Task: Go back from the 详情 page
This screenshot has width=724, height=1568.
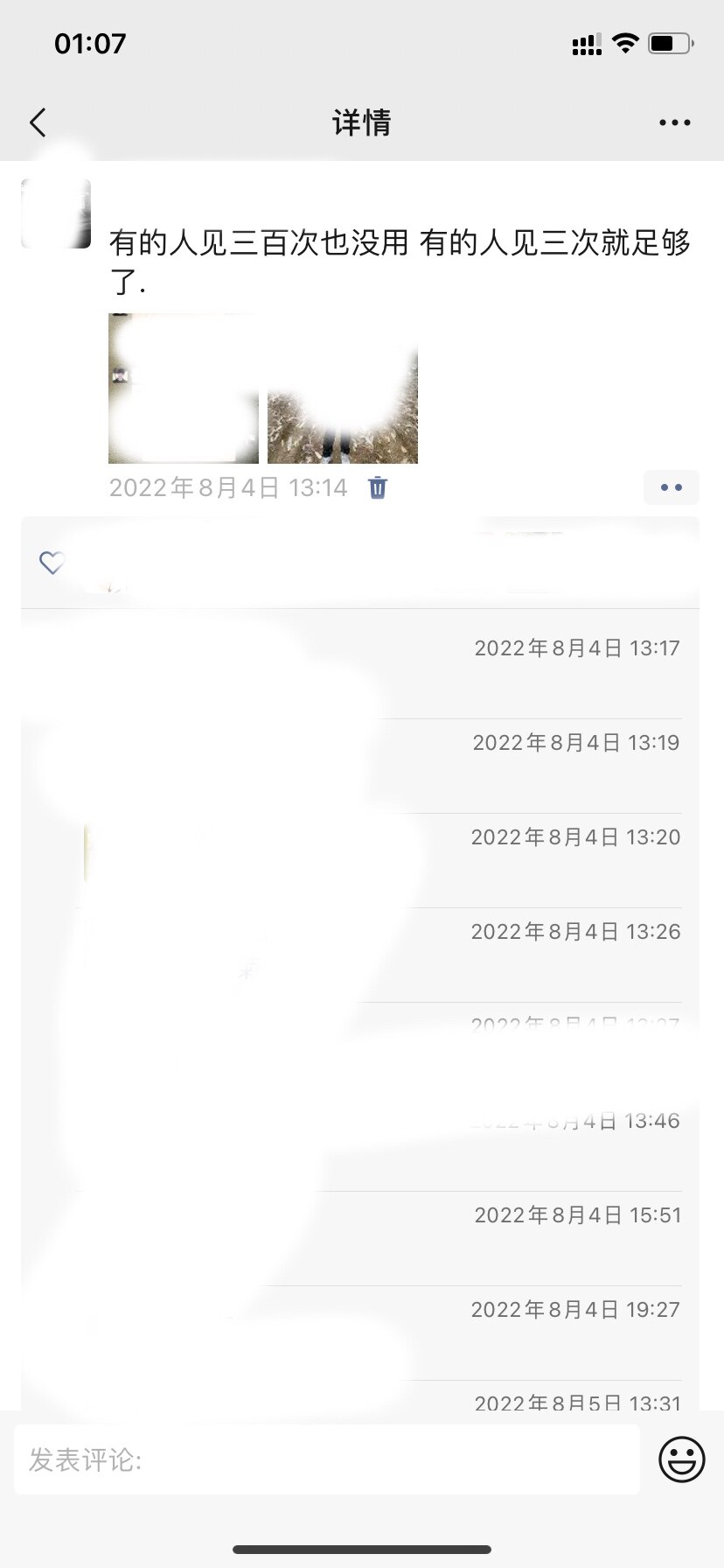Action: click(38, 122)
